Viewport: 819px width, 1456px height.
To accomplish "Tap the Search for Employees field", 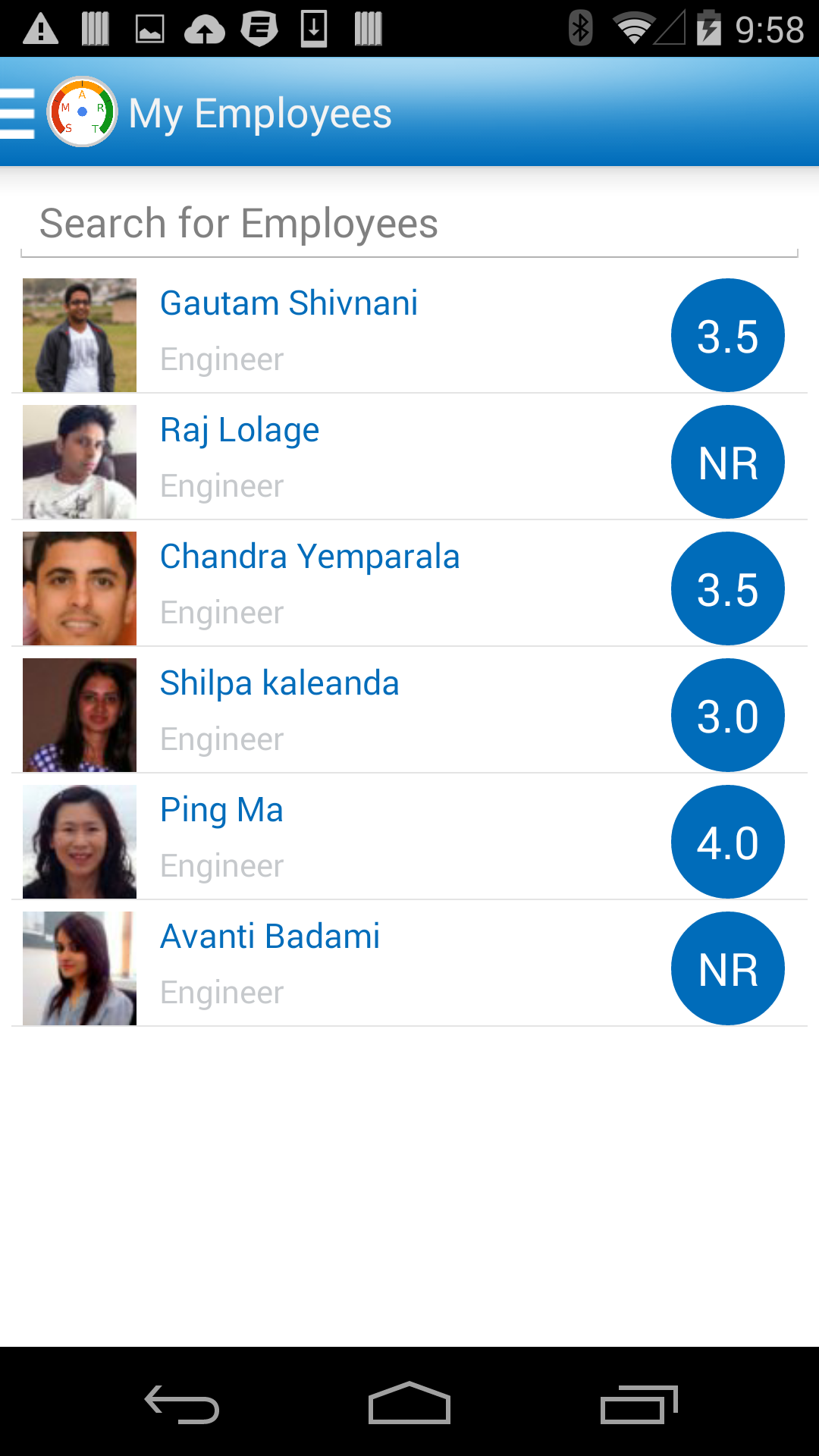I will 409,224.
